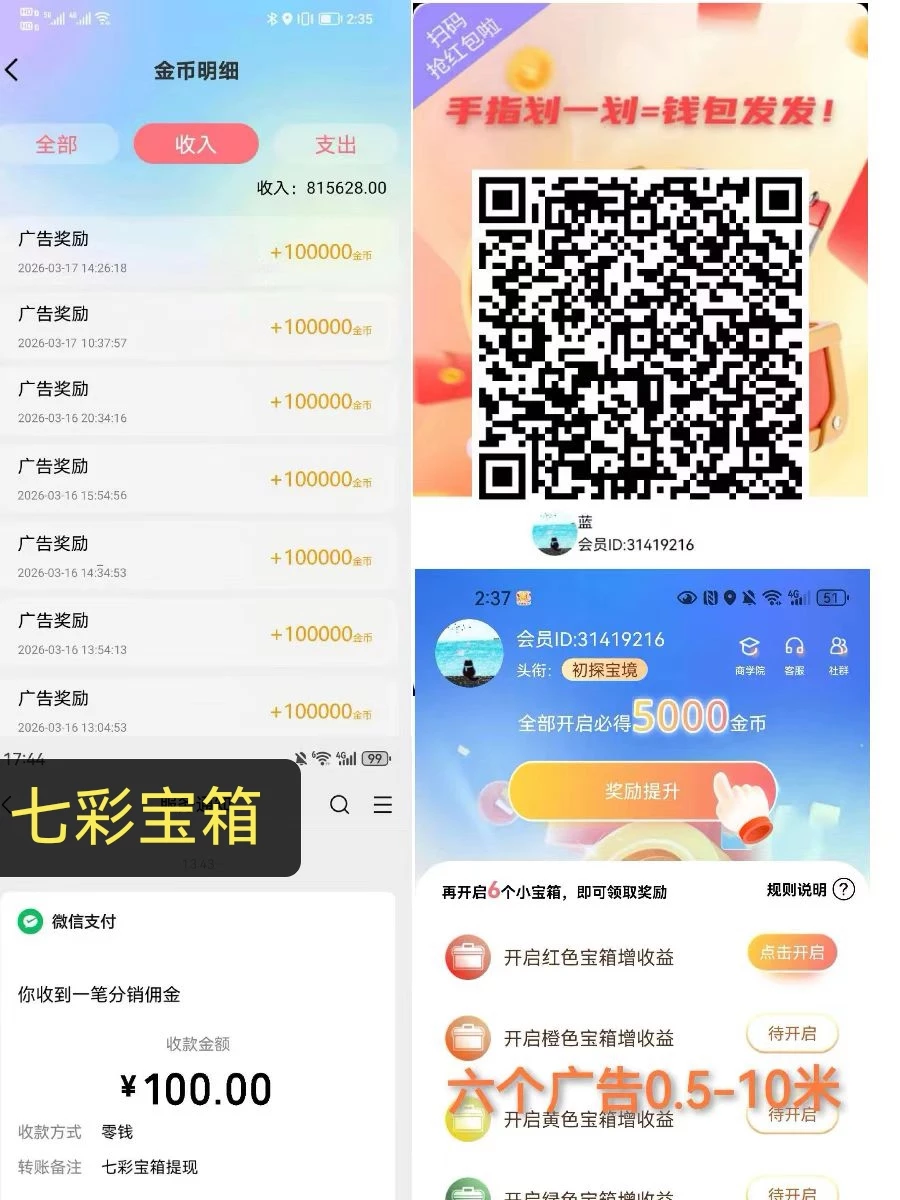Screen dimensions: 900x1200
Task: Tap the 点击开启 button for the red box
Action: point(791,953)
